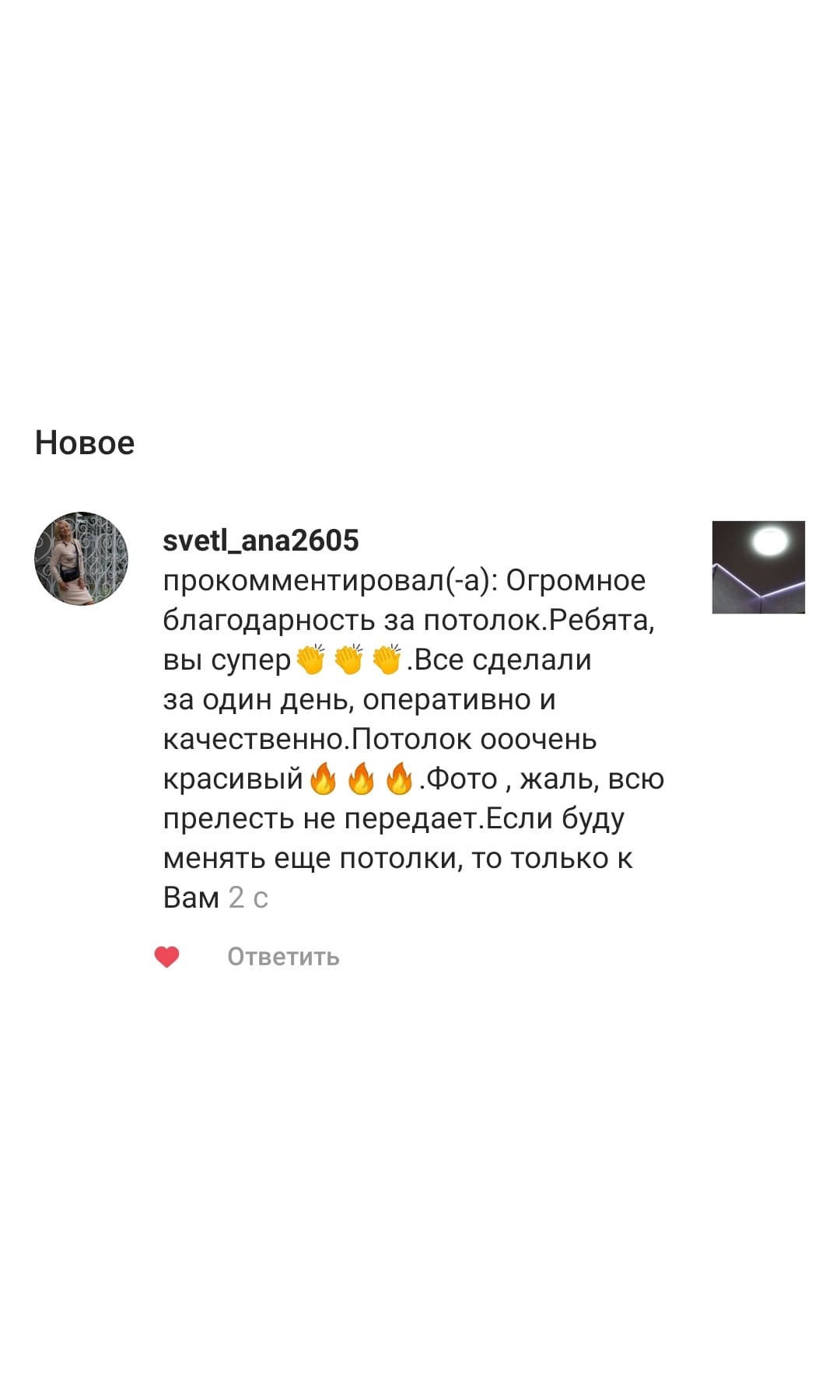Reply to the comment via Ответить
This screenshot has height=1400, width=840.
point(283,957)
